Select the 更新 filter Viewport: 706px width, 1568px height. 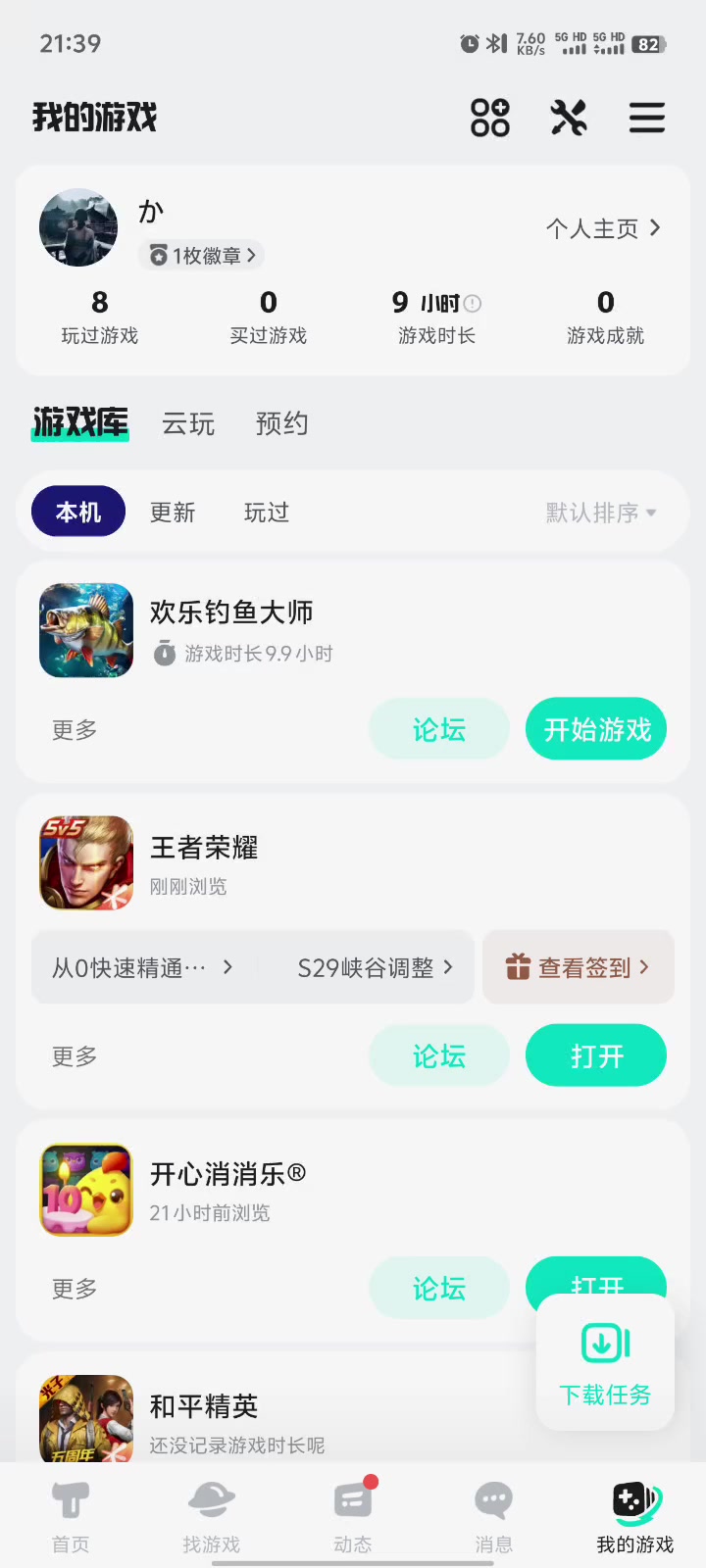coord(173,513)
